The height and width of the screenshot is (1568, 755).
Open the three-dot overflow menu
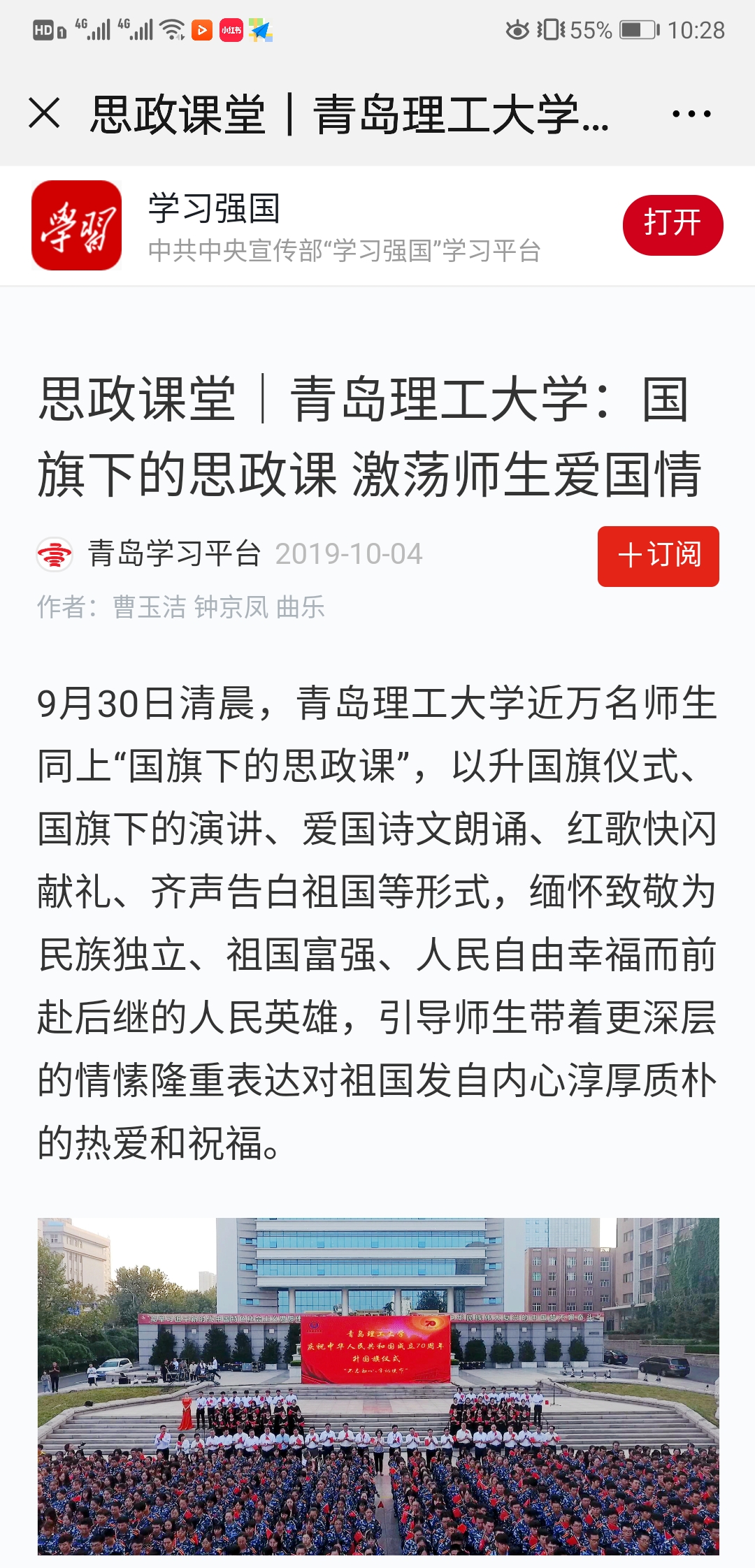[691, 113]
